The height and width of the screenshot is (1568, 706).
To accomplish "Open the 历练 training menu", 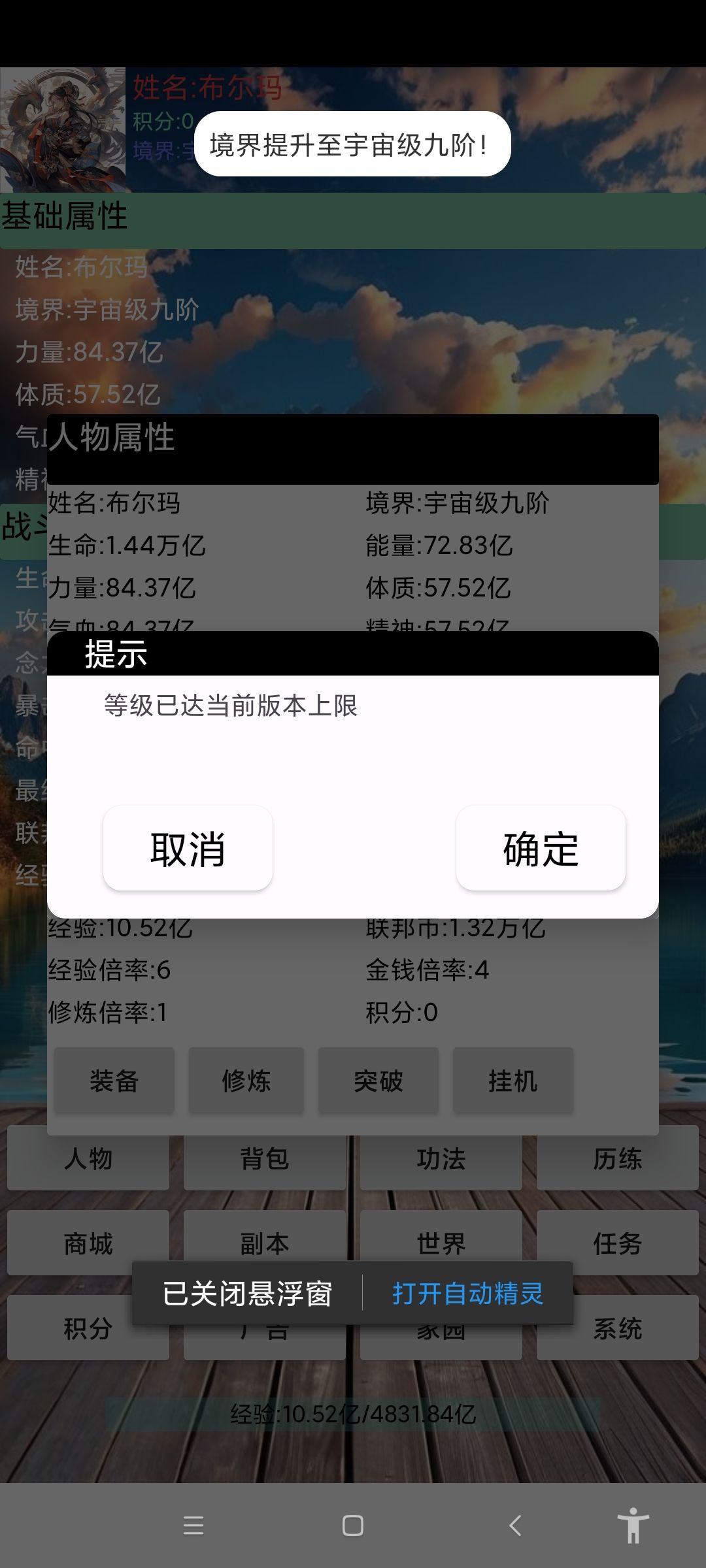I will (x=618, y=1158).
